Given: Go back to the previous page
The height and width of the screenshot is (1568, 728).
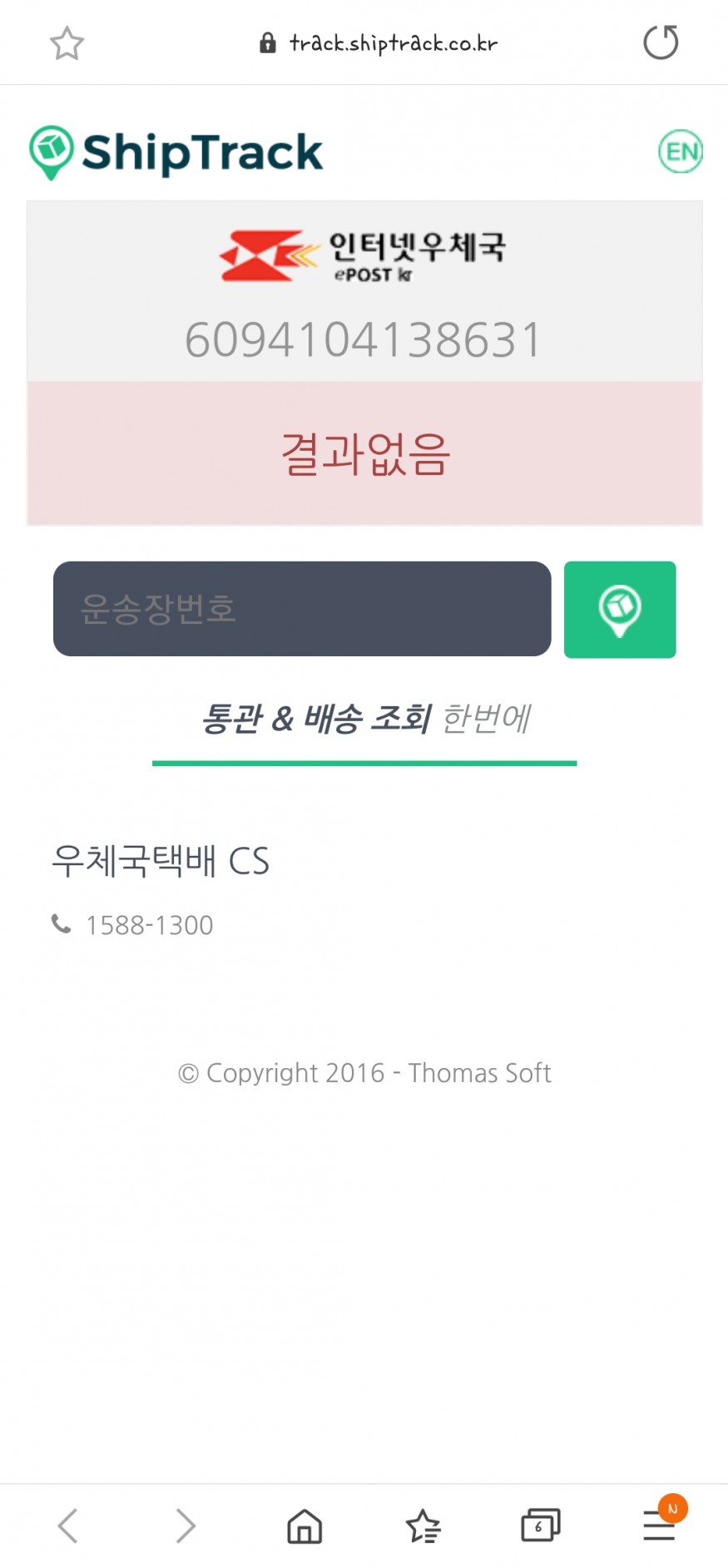Looking at the screenshot, I should (x=68, y=1526).
